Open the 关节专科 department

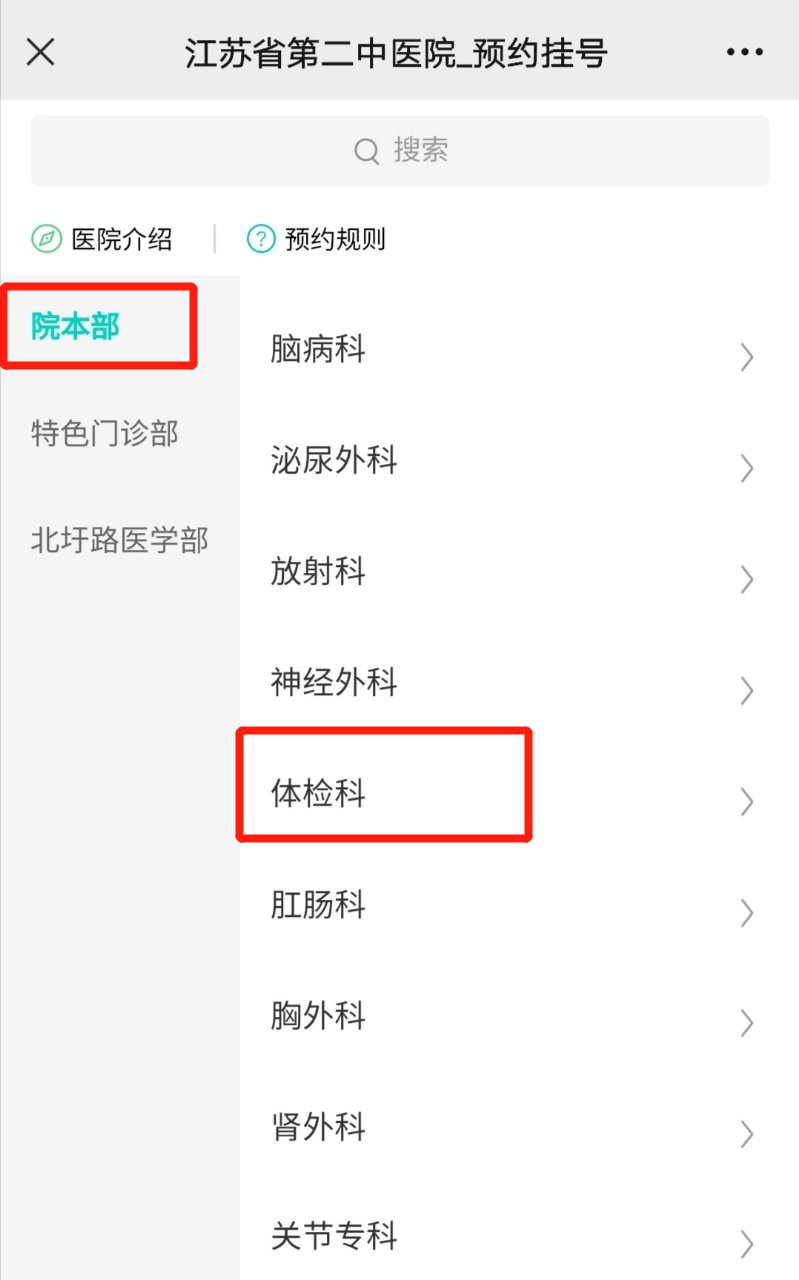[510, 1237]
